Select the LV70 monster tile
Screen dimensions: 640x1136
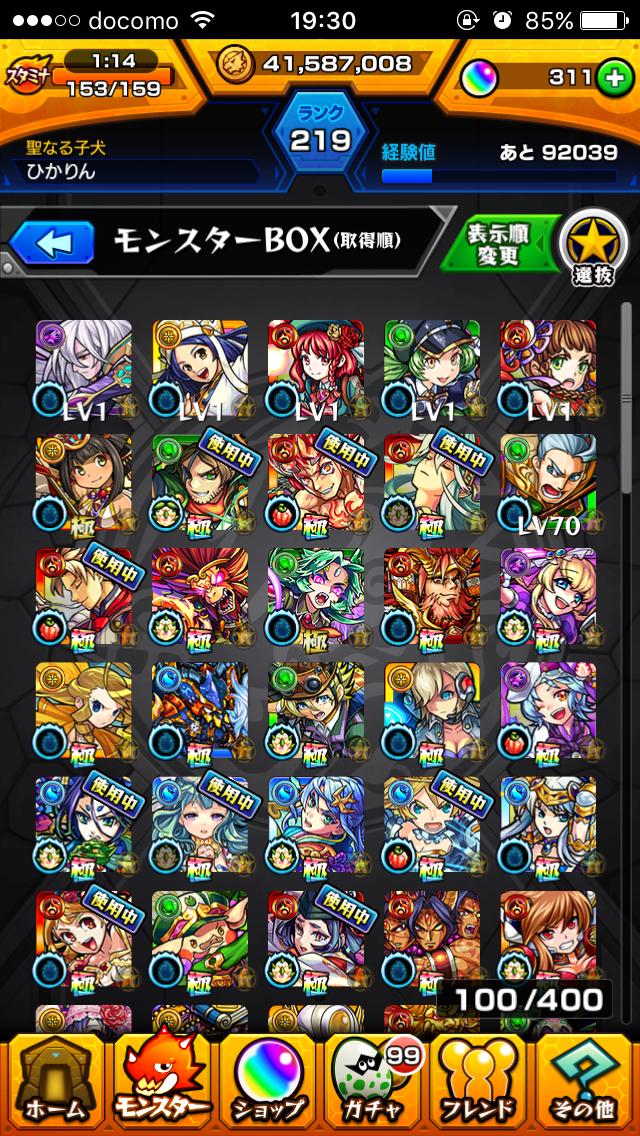pyautogui.click(x=547, y=484)
